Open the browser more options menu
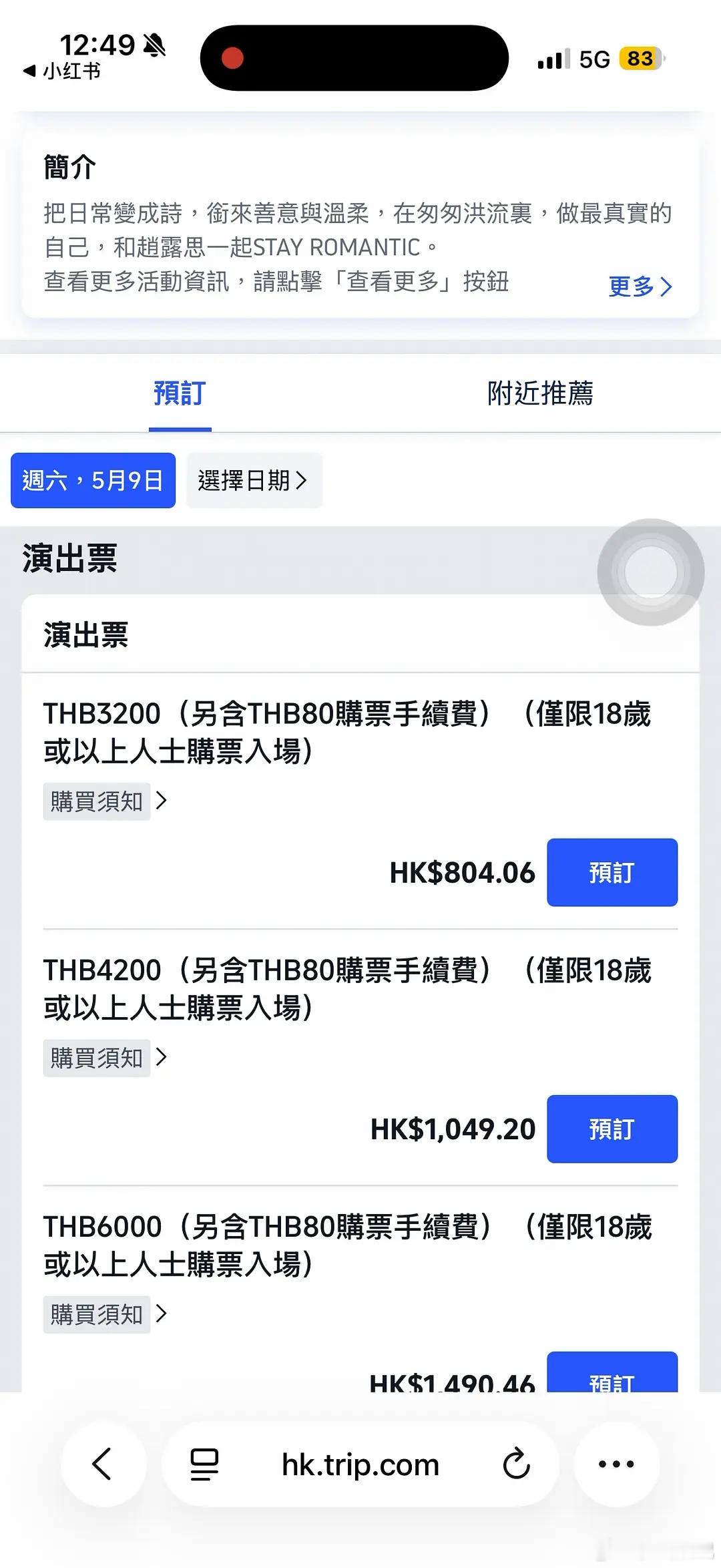721x1568 pixels. coord(616,1464)
